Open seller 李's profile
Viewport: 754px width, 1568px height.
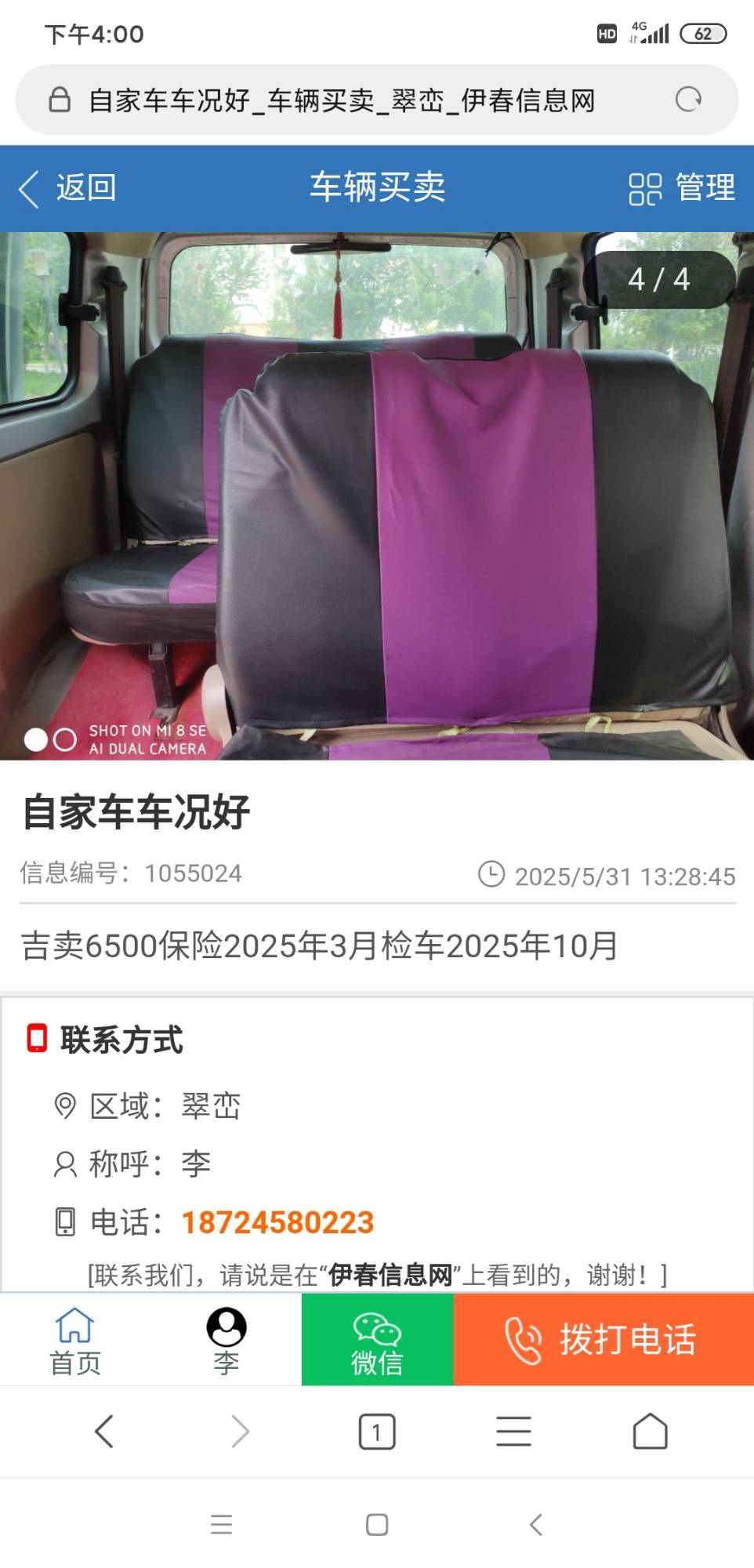coord(227,1340)
